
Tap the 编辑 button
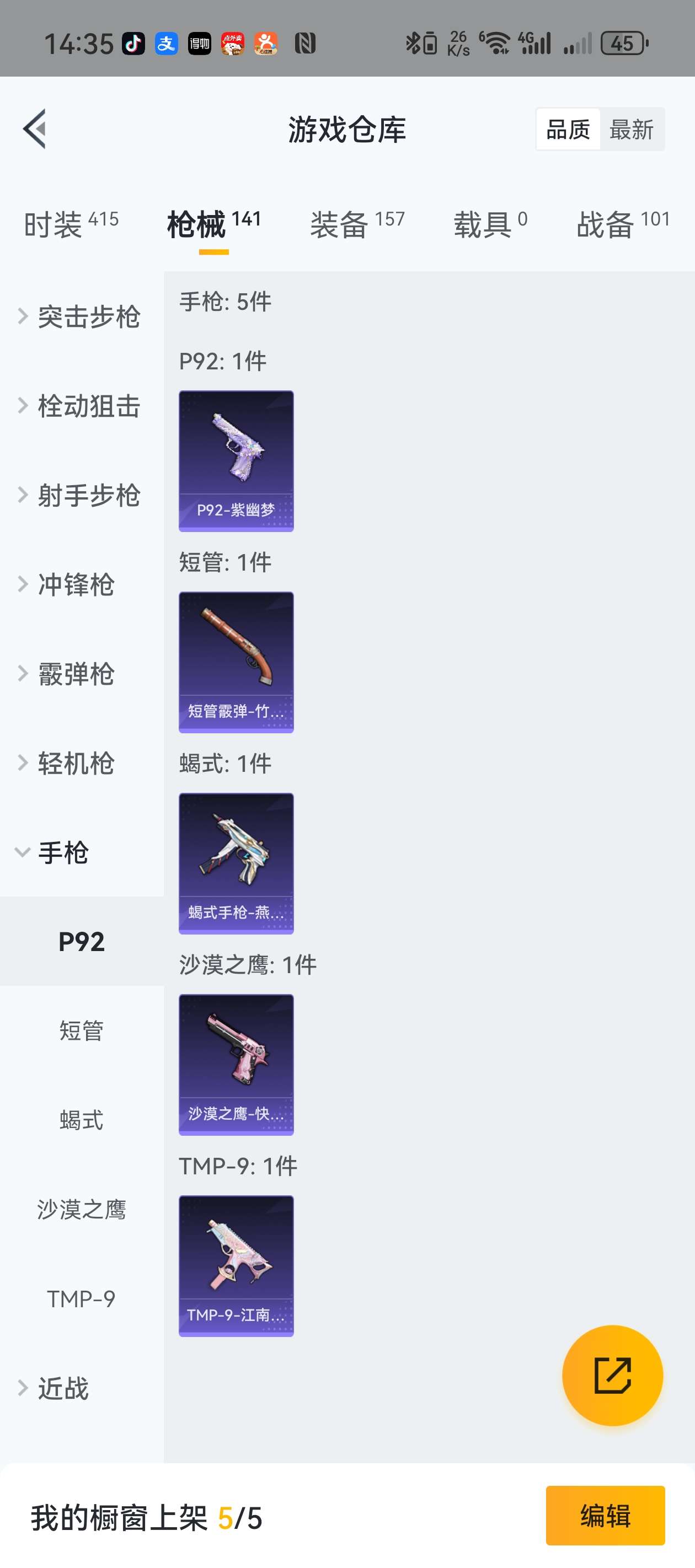[605, 1516]
